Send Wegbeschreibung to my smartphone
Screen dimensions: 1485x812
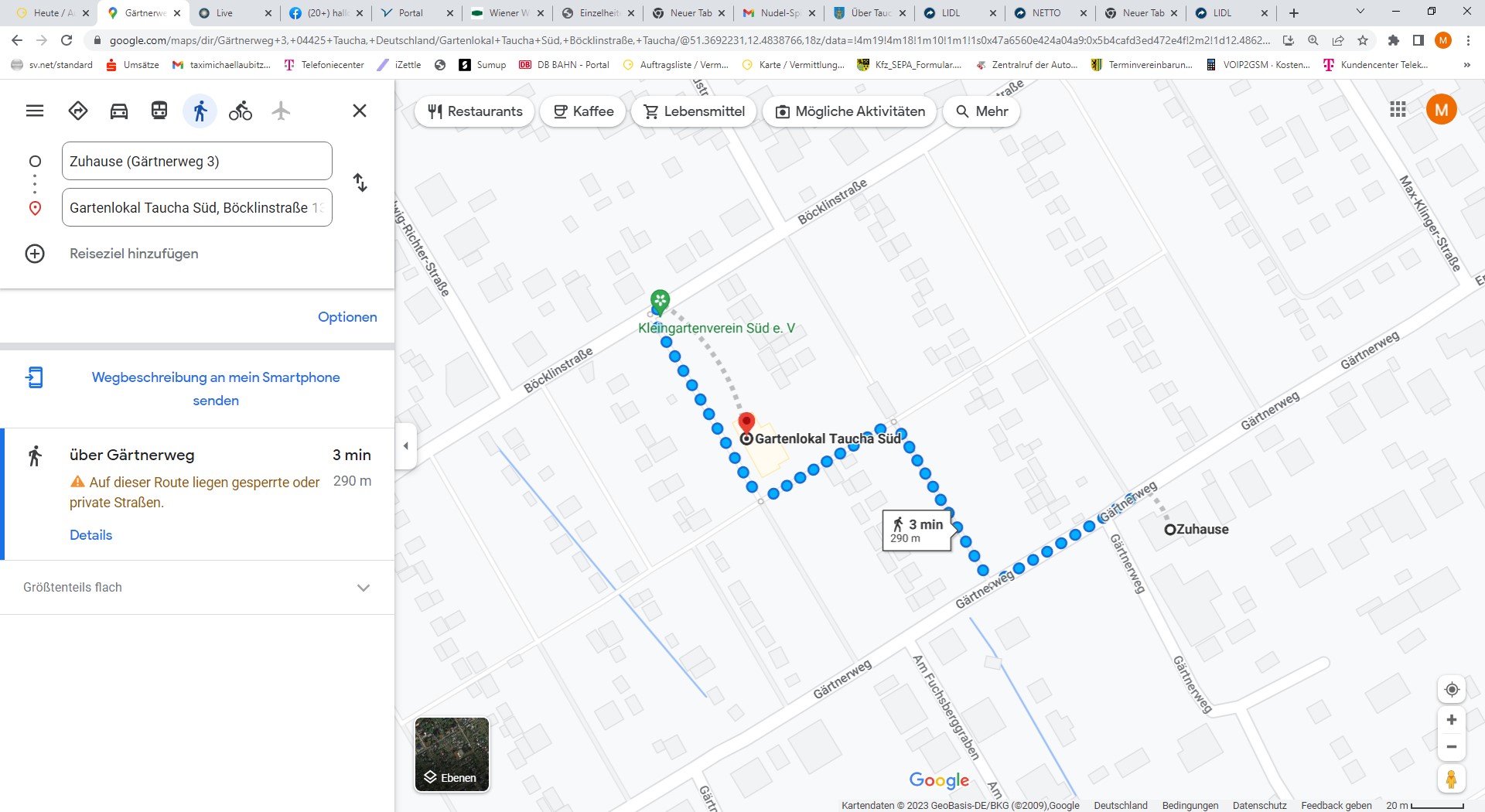pyautogui.click(x=215, y=388)
